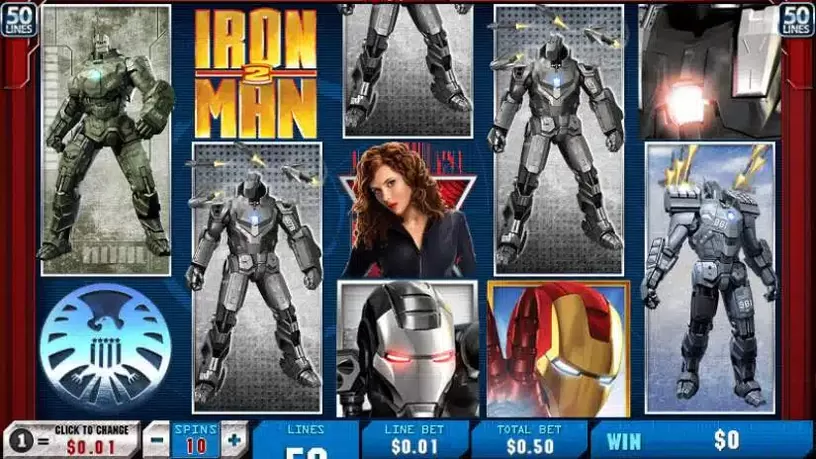The height and width of the screenshot is (459, 816).
Task: Adjust the Line Bet amount
Action: pyautogui.click(x=414, y=440)
